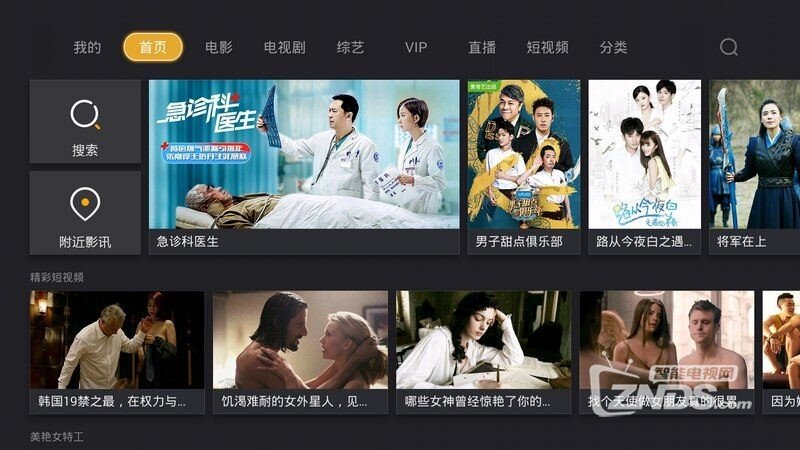
Task: Play the 韩国19禁之最 short video
Action: pyautogui.click(x=117, y=350)
